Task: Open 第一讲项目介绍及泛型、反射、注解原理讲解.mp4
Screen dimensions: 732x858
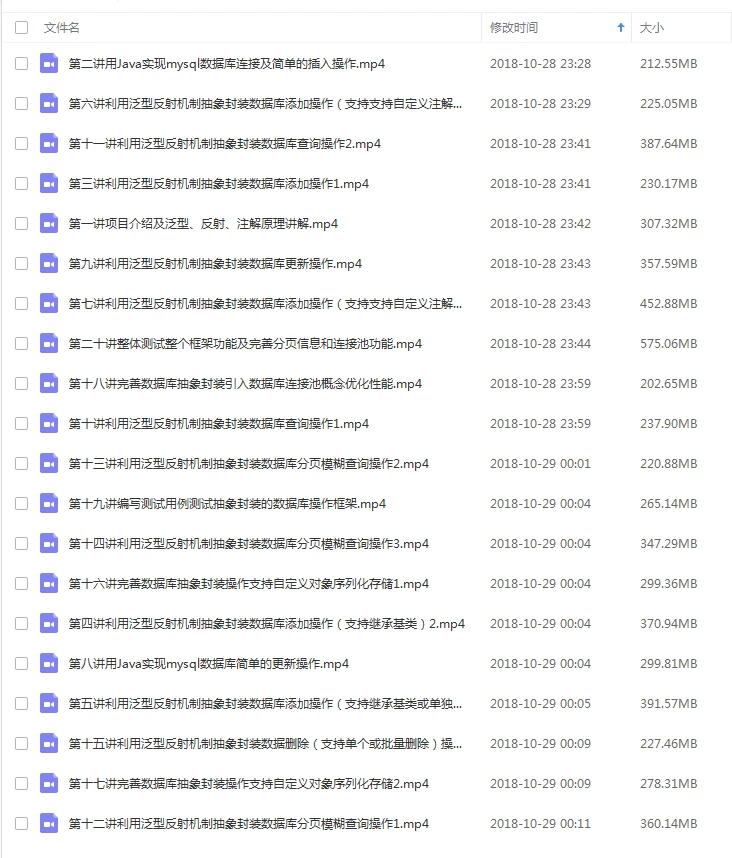Action: [x=203, y=224]
